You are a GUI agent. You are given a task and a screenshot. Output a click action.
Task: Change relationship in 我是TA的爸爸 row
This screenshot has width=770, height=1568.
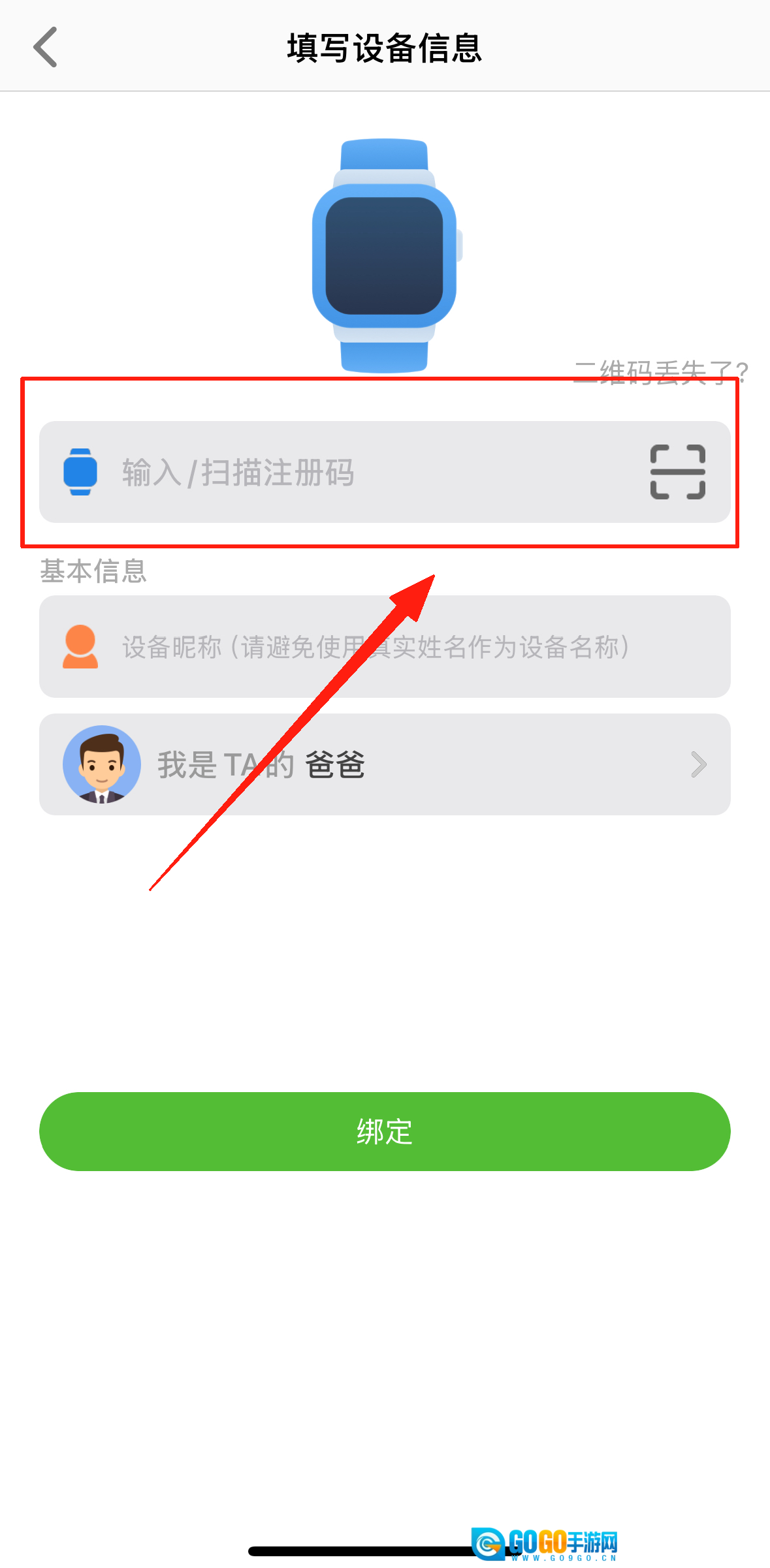coord(384,764)
